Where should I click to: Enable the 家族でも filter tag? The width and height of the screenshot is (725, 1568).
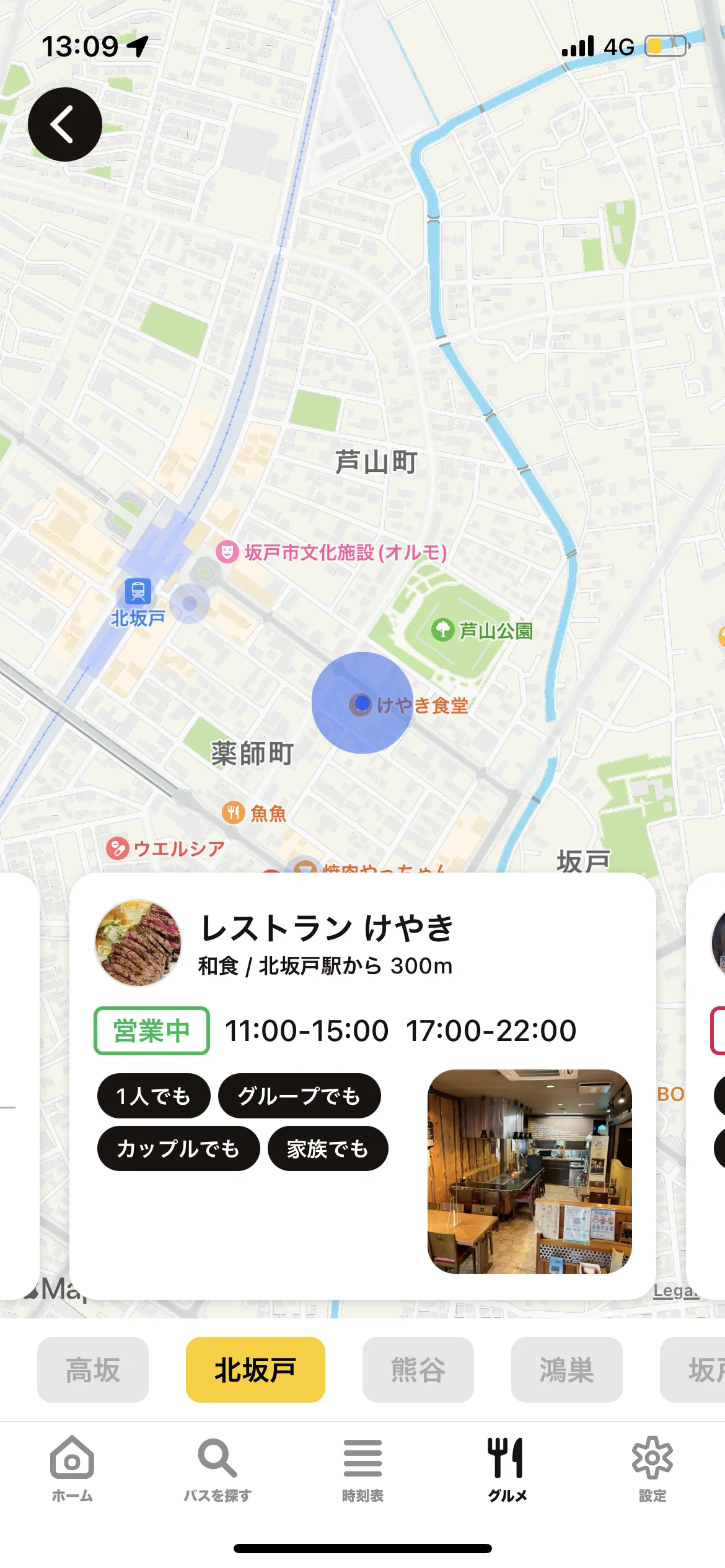(x=327, y=1148)
